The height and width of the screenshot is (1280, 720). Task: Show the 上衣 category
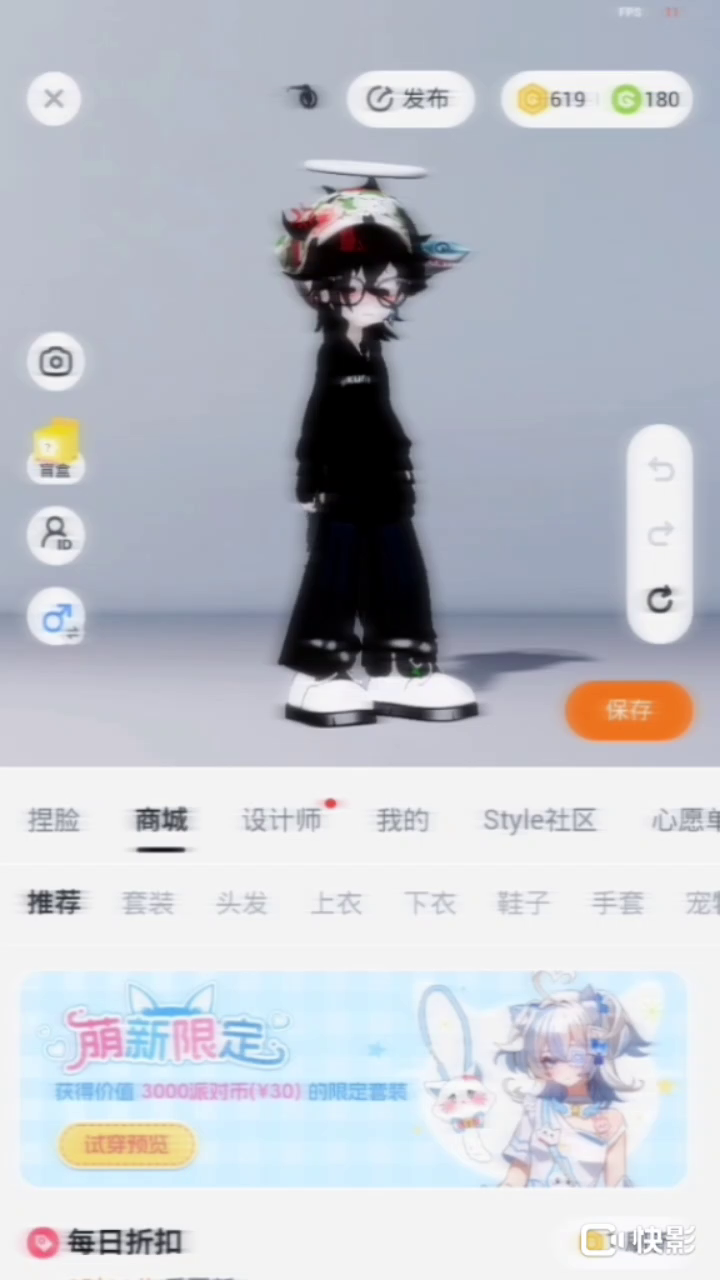point(336,903)
